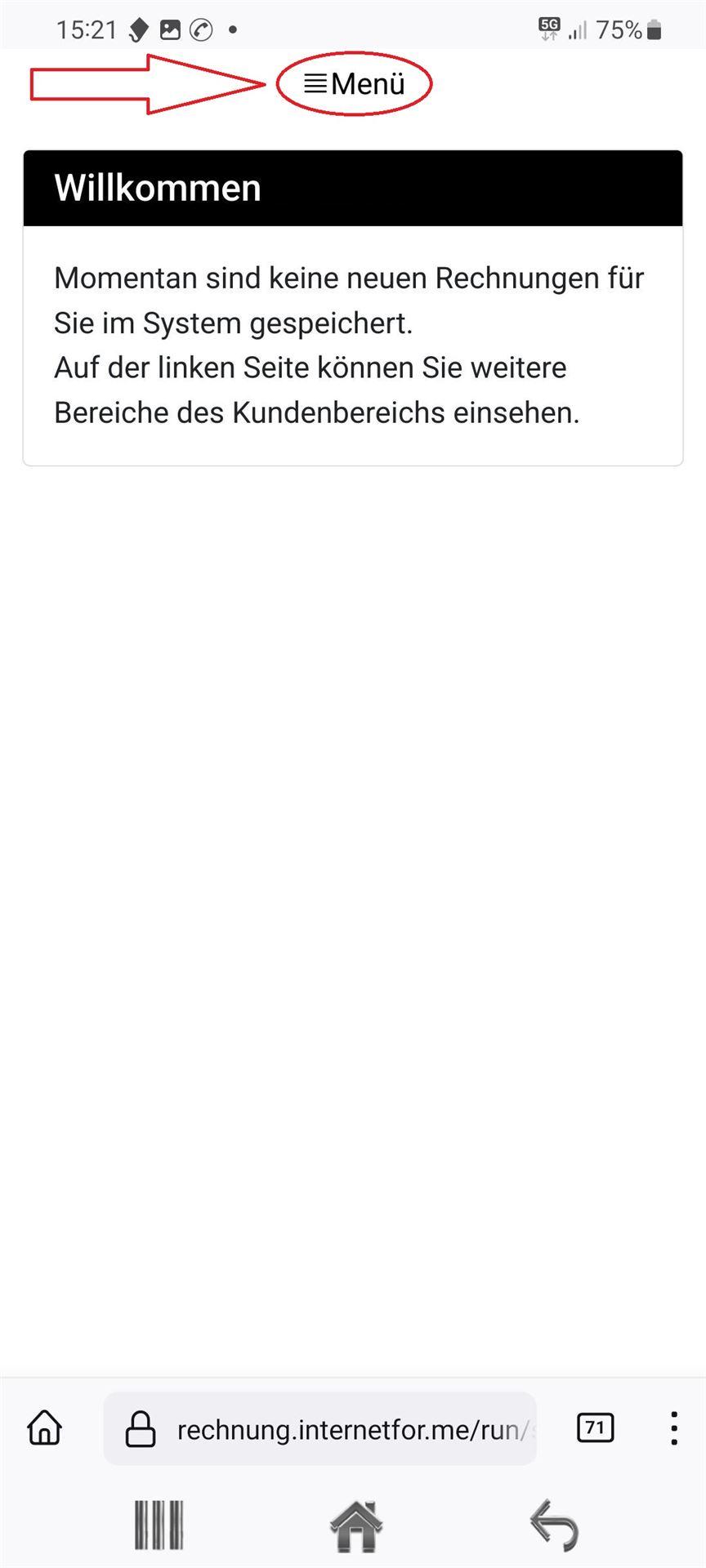Open the browser three-dot overflow menu
706x1568 pixels.
673,1428
